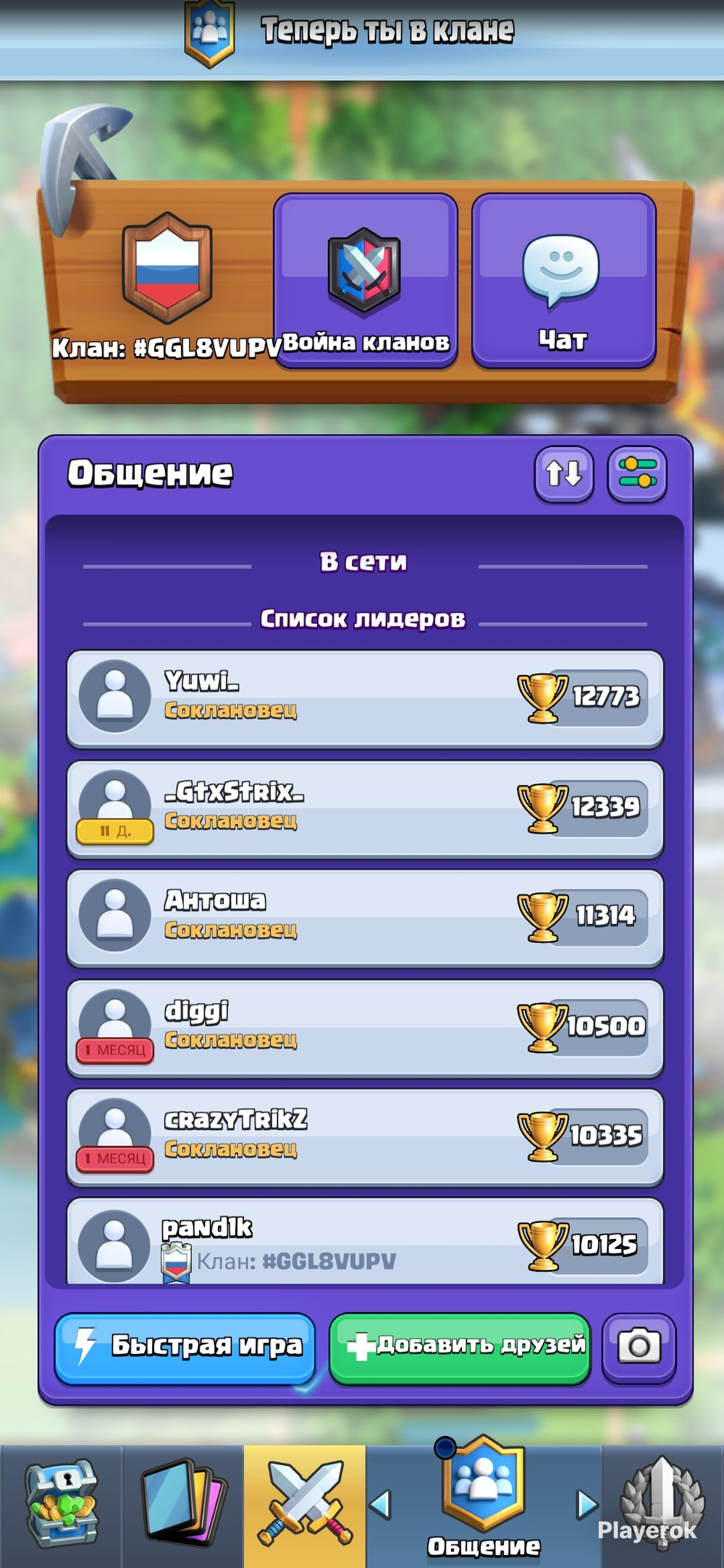Tap the right arrow next to Общение
This screenshot has height=1568, width=724.
[587, 1505]
